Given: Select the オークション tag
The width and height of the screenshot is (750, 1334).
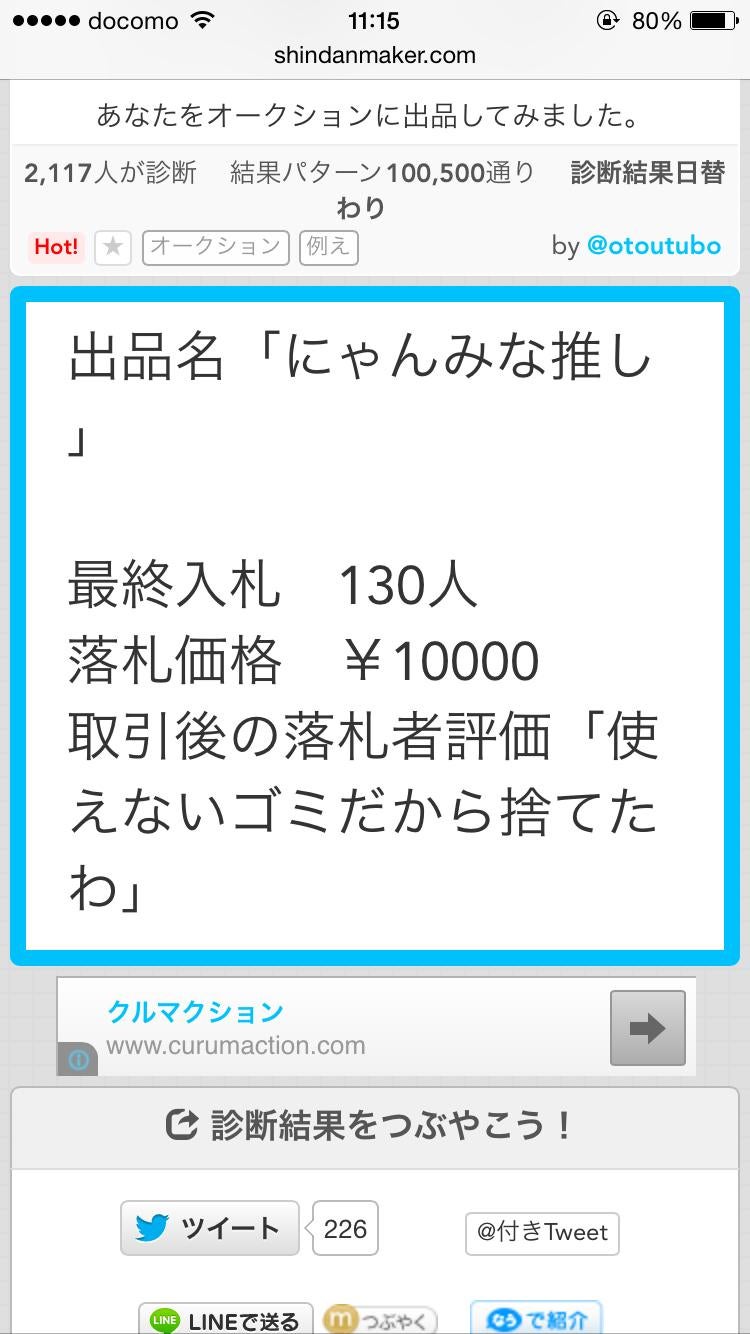Looking at the screenshot, I should (215, 246).
